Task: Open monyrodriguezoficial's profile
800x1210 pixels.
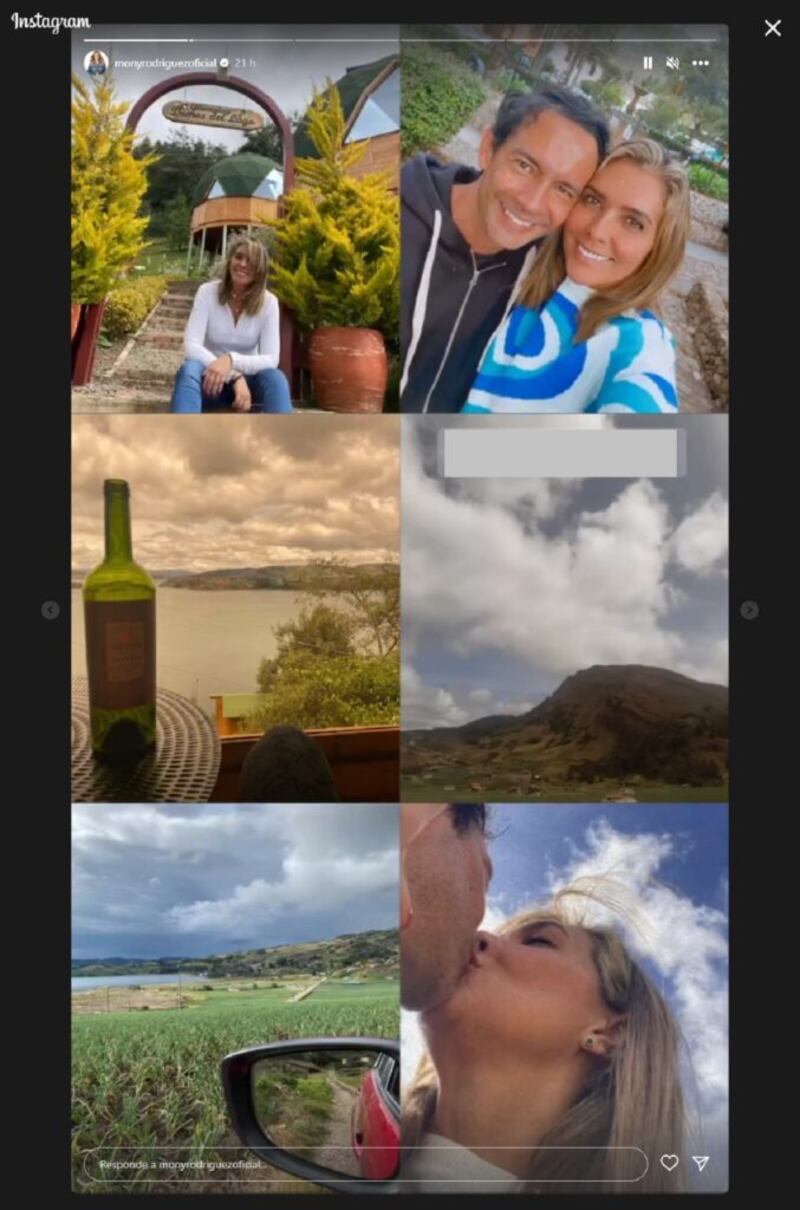Action: 164,63
